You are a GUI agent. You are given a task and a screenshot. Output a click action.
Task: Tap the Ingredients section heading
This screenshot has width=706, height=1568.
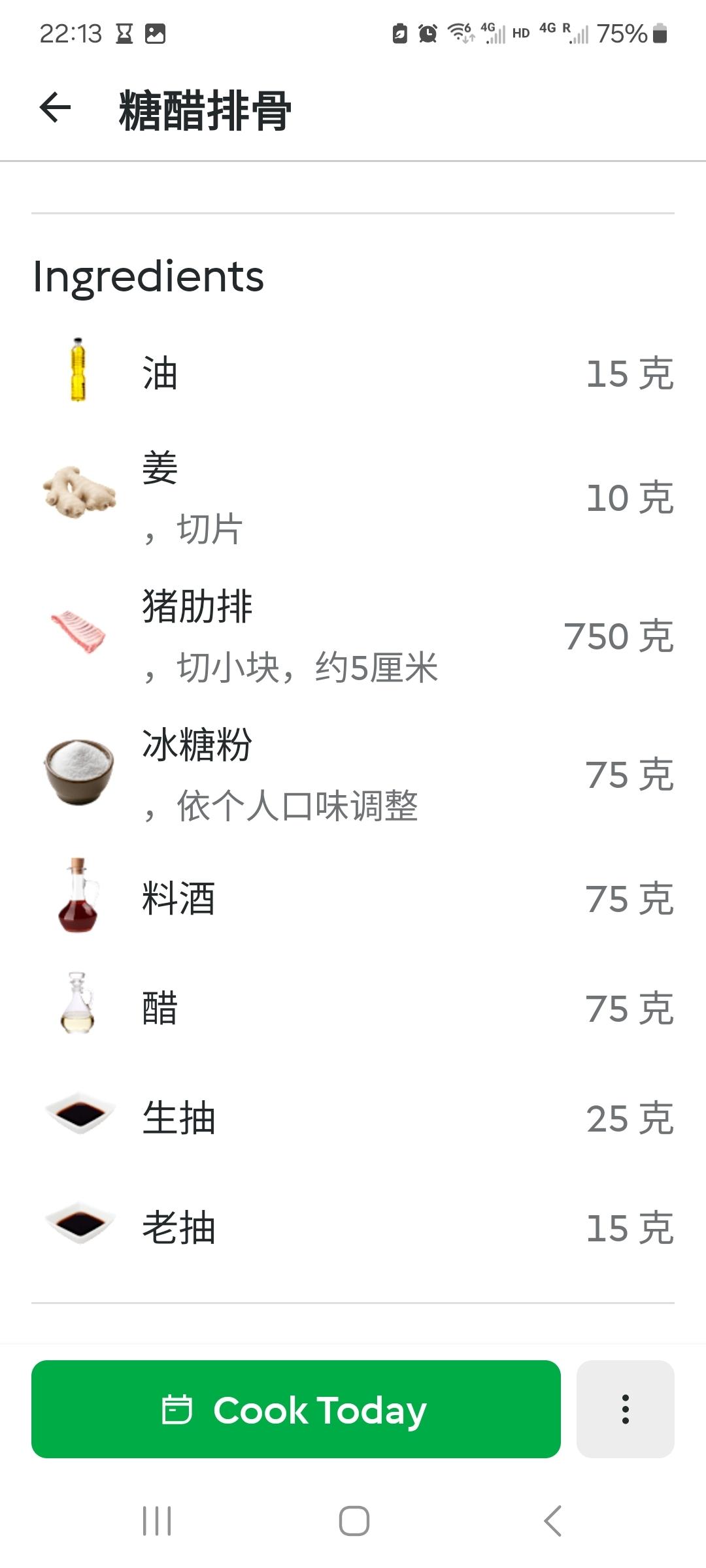(x=148, y=277)
